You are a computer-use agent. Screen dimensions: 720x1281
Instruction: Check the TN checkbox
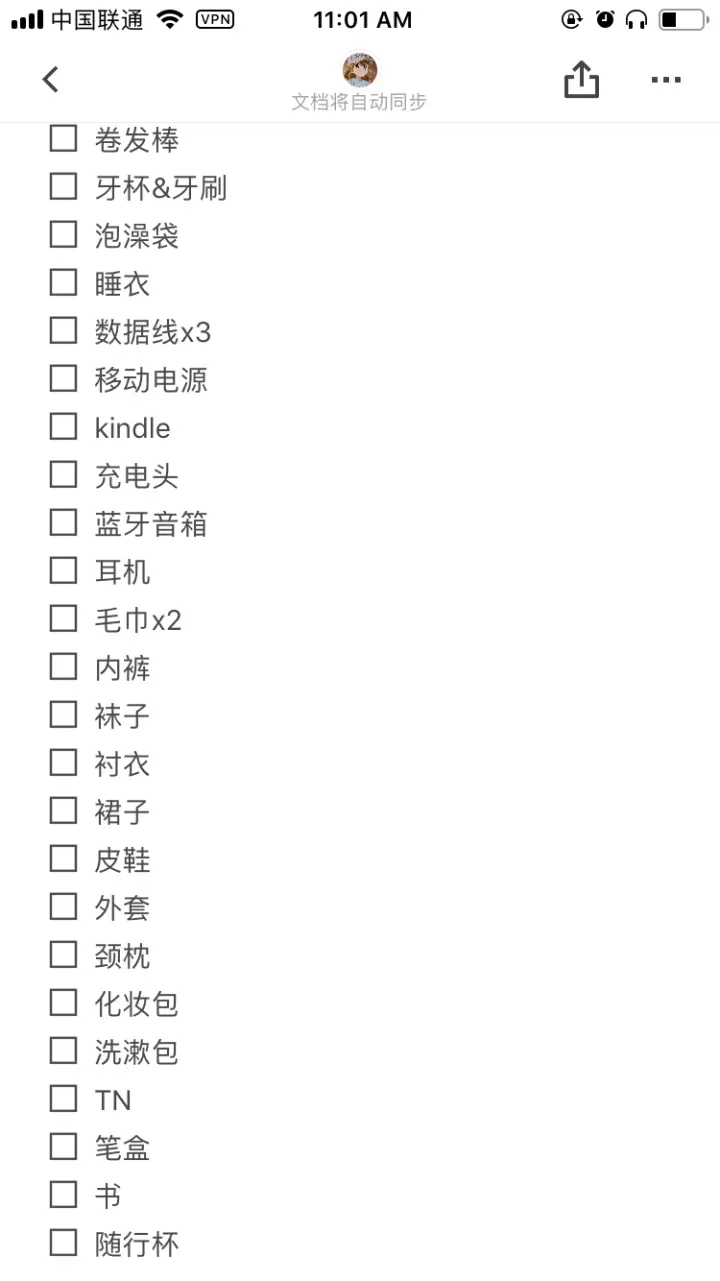pyautogui.click(x=63, y=1099)
